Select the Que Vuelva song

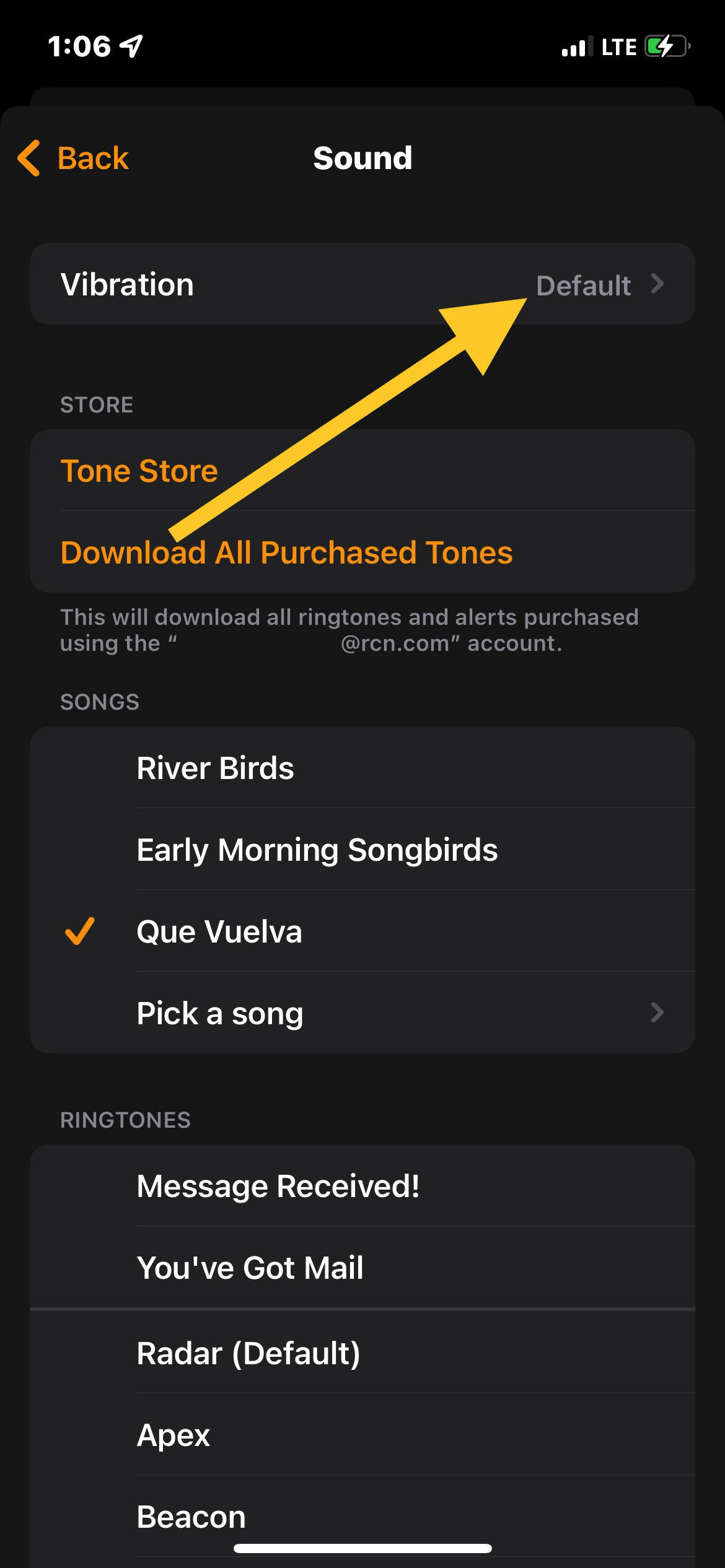362,931
